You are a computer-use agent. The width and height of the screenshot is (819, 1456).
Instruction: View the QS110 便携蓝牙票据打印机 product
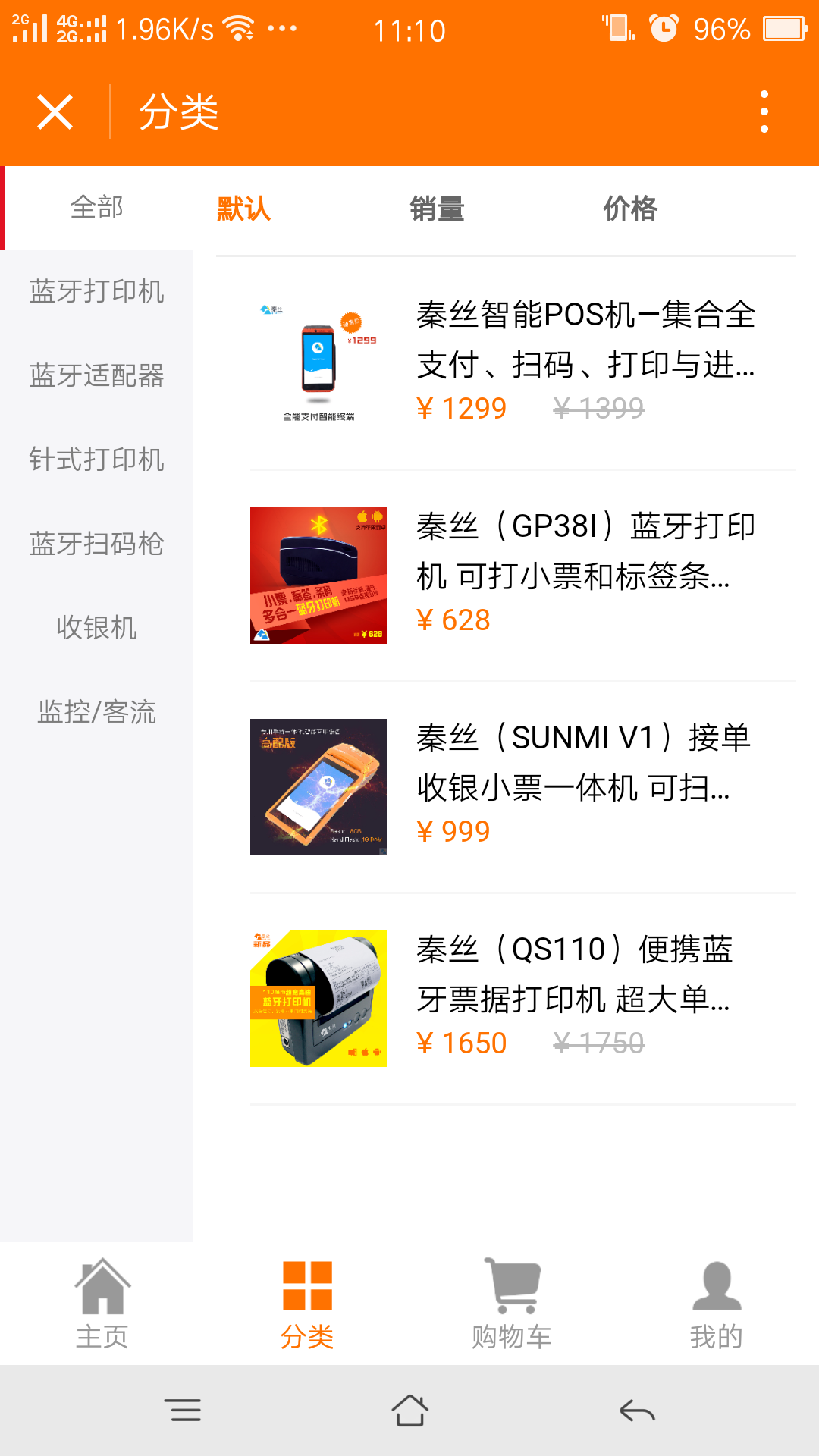coord(523,999)
